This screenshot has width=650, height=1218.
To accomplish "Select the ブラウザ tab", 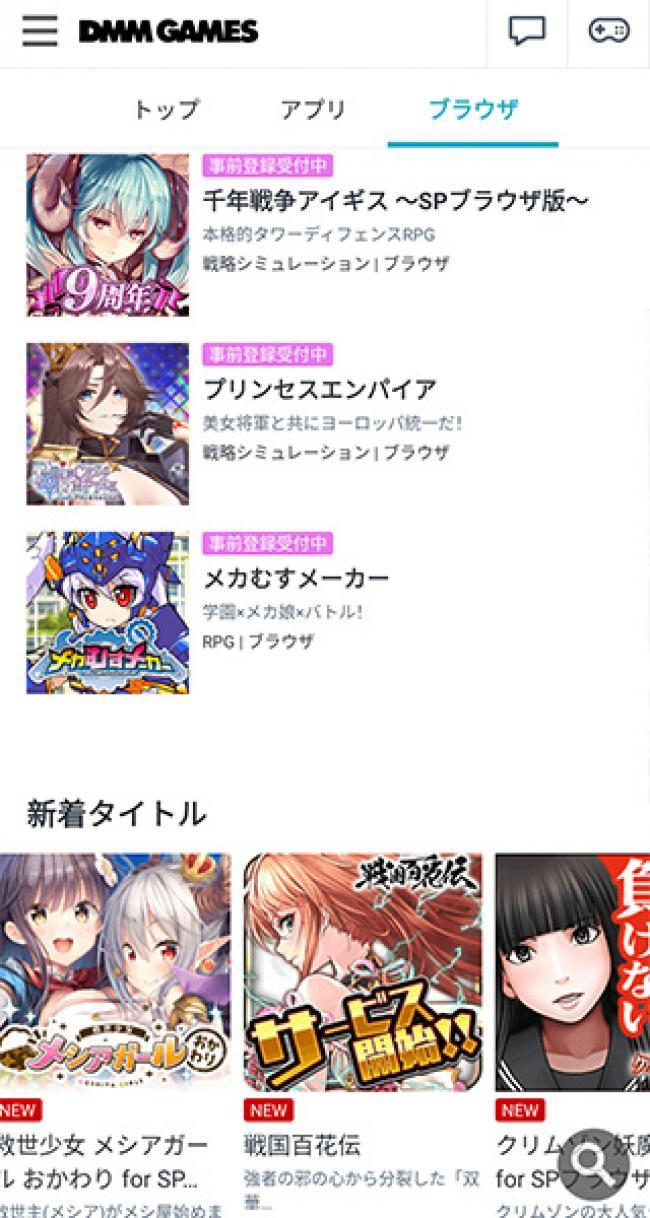I will point(472,109).
